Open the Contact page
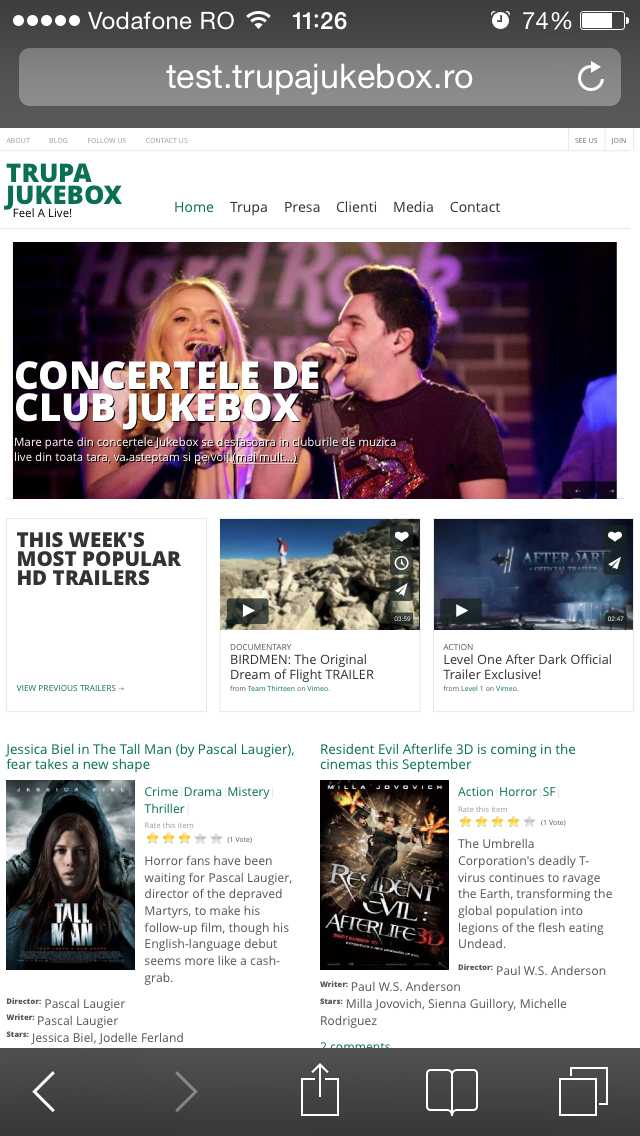This screenshot has width=640, height=1136. pos(475,207)
